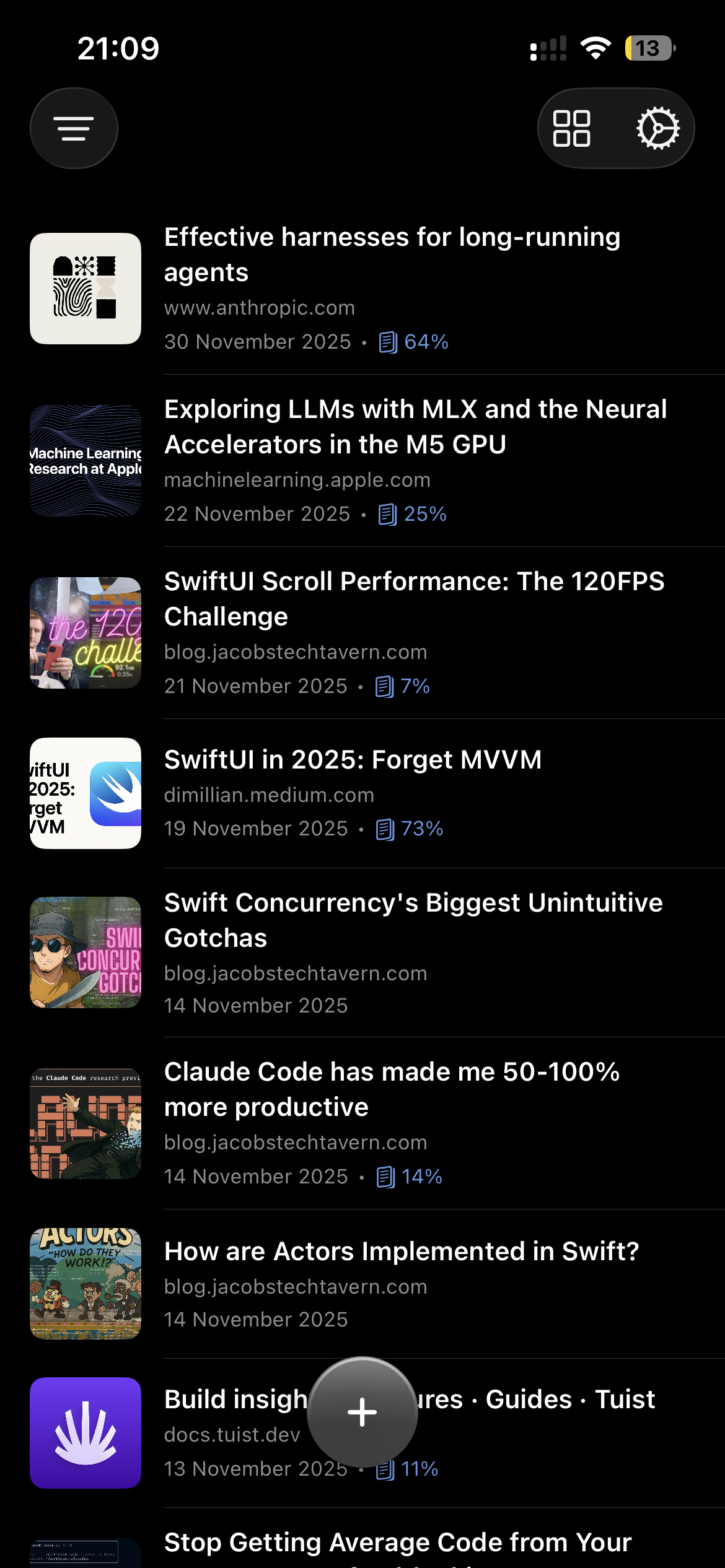This screenshot has width=725, height=1568.
Task: Tap dimillian.medium.com under the MVVM article
Action: [270, 795]
